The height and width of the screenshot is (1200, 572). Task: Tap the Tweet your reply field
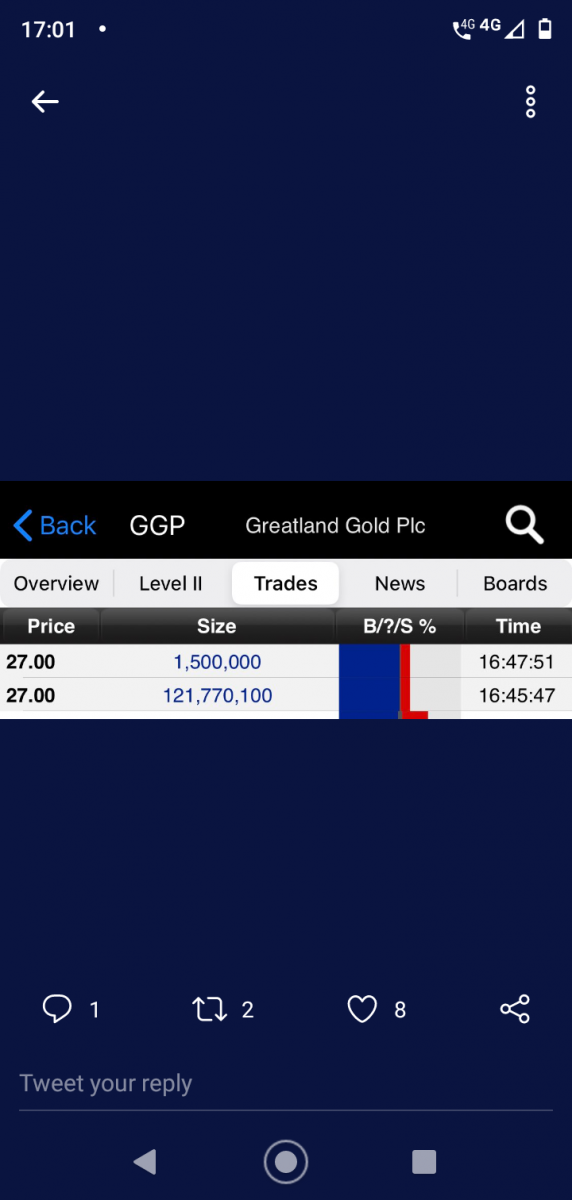286,1084
